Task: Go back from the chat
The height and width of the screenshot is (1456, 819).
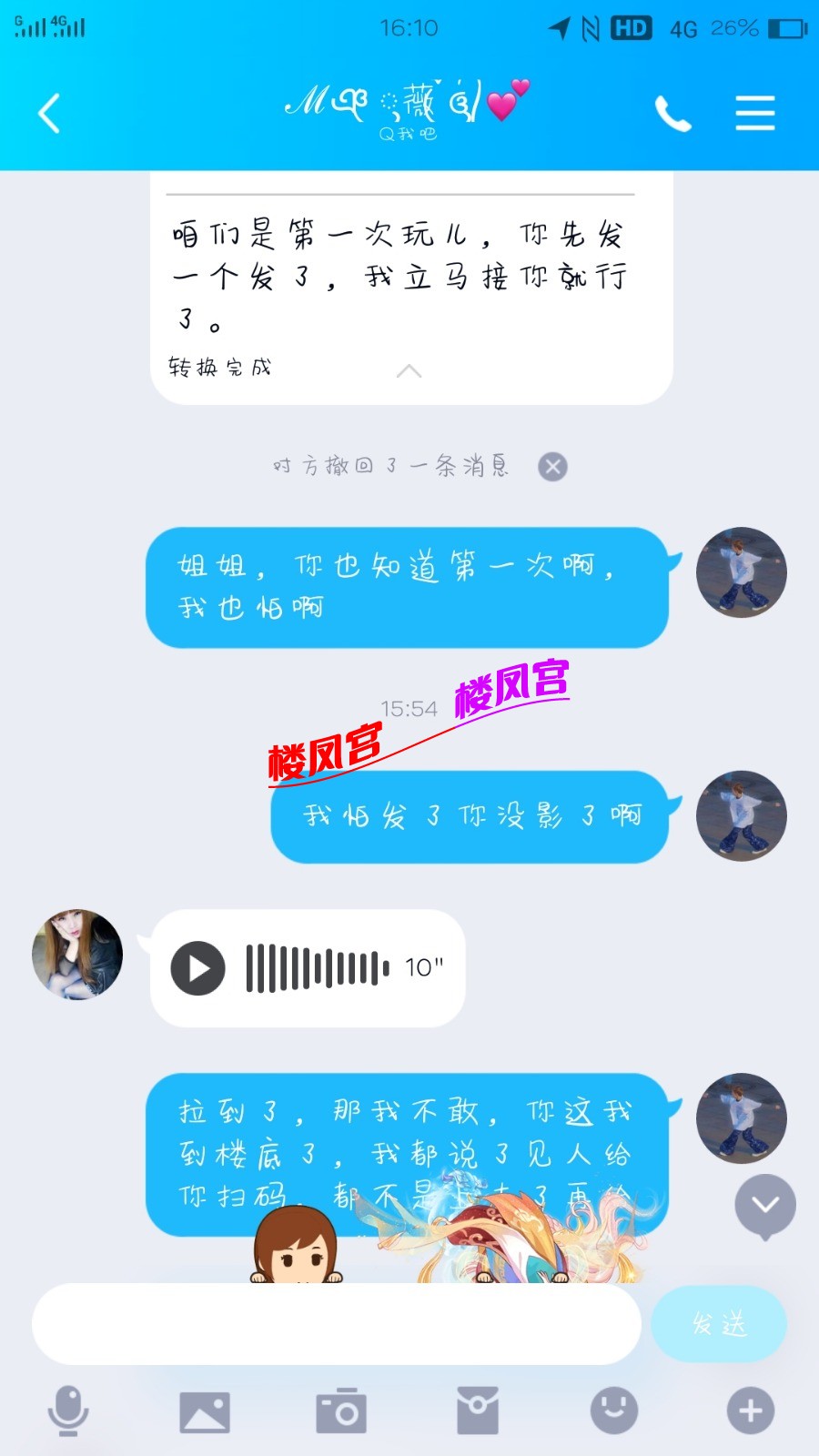Action: (50, 114)
